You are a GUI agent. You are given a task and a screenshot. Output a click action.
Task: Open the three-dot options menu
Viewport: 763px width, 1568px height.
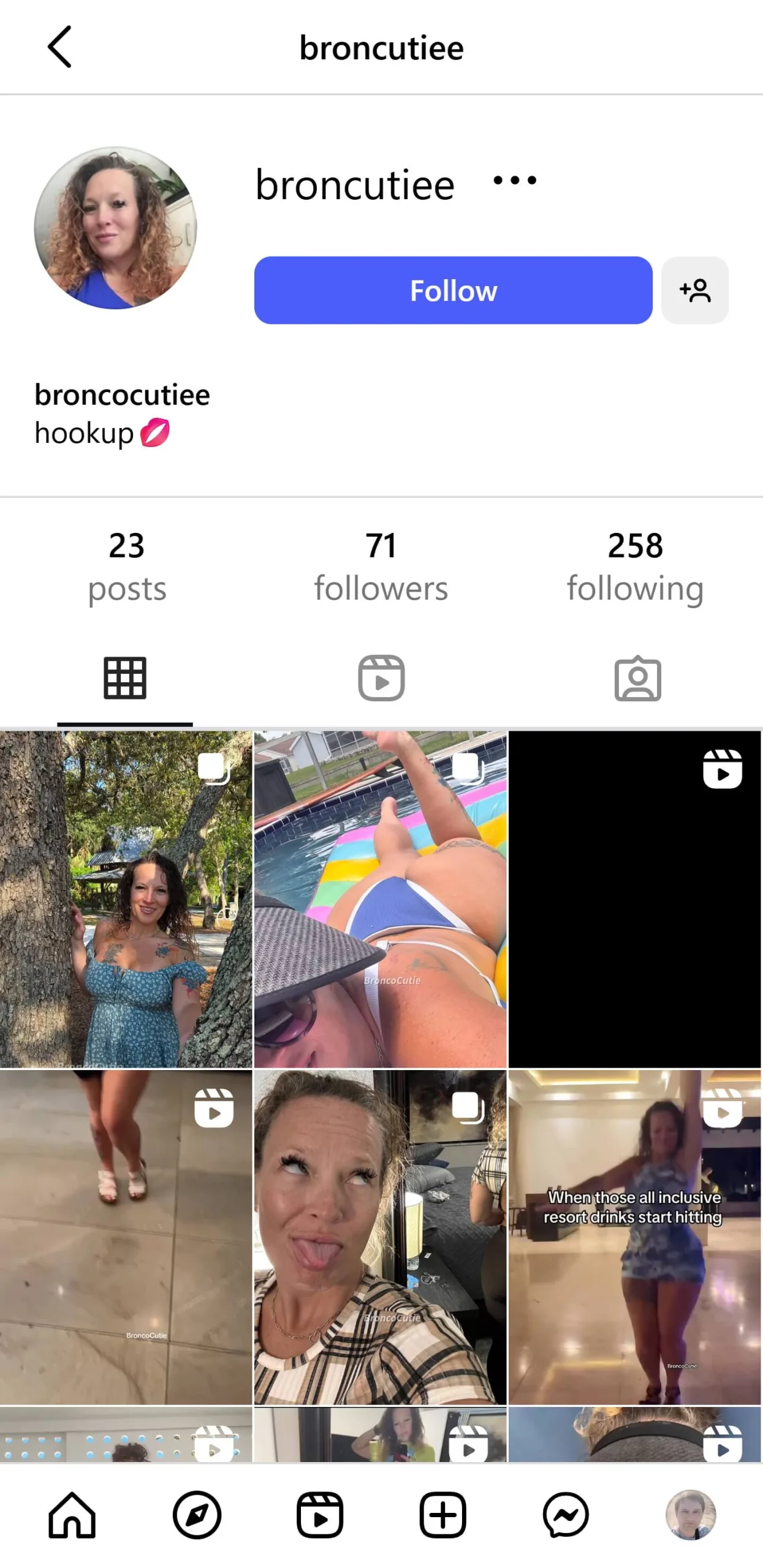(514, 180)
